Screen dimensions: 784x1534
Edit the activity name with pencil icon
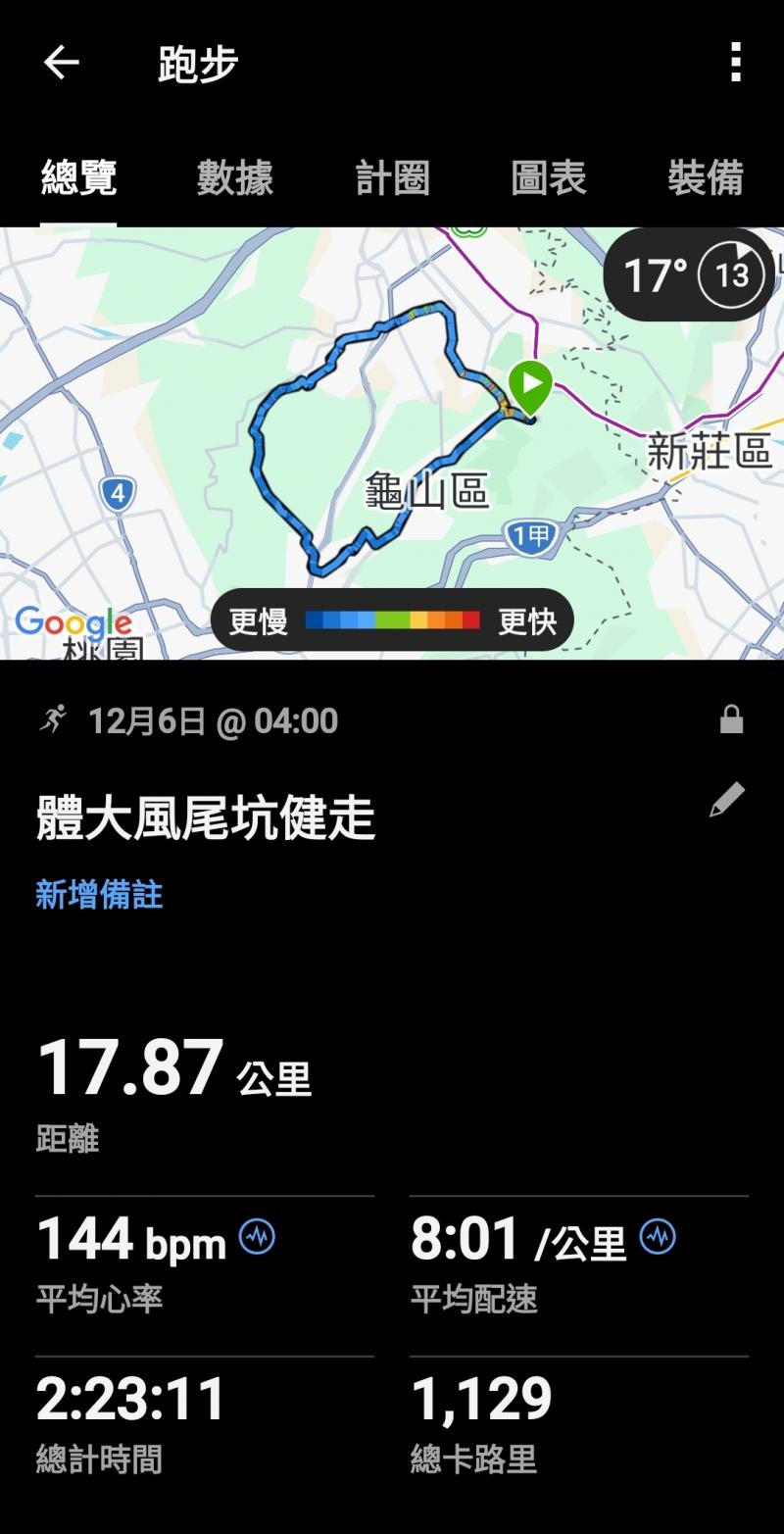(726, 800)
